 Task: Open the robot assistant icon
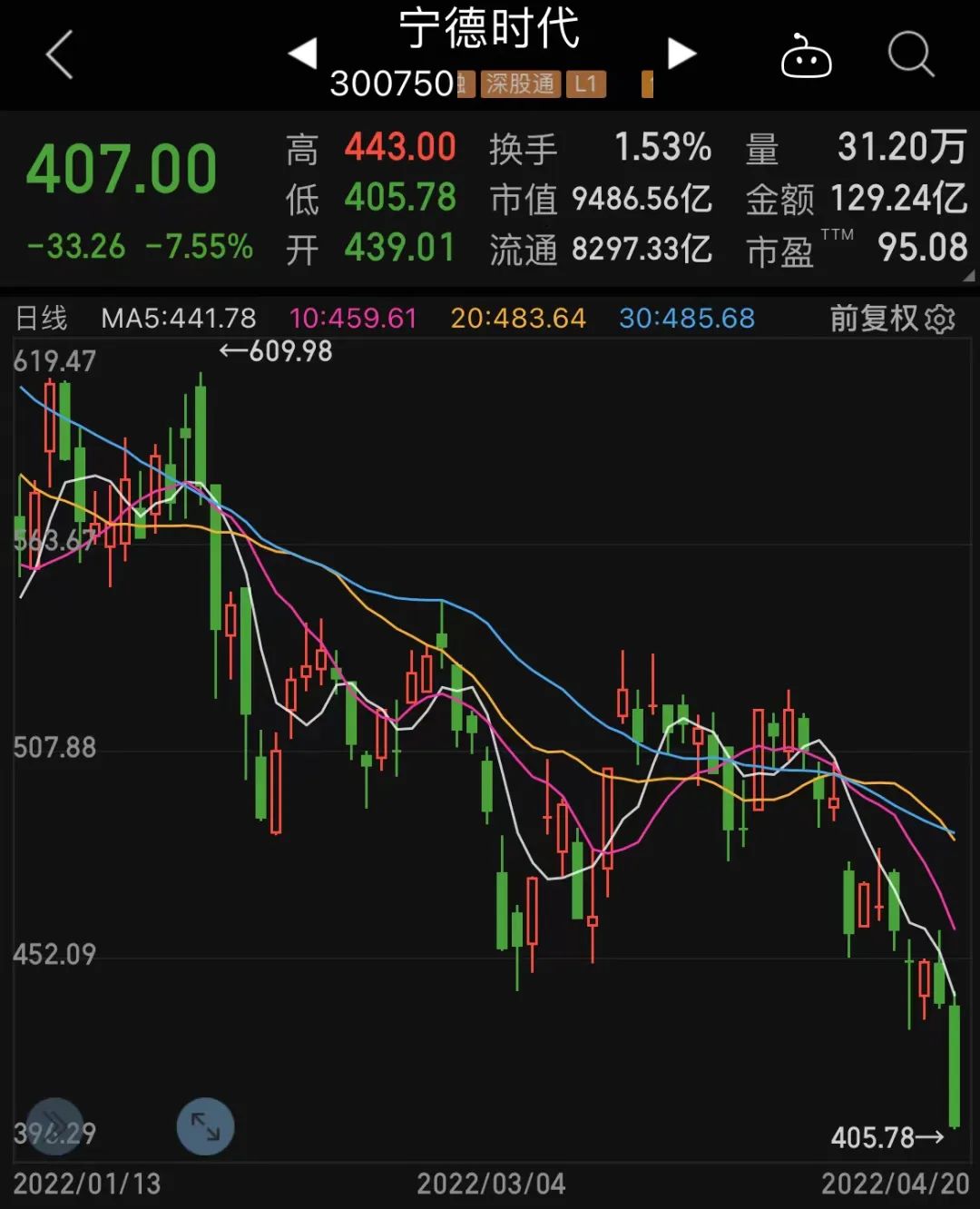pos(806,56)
